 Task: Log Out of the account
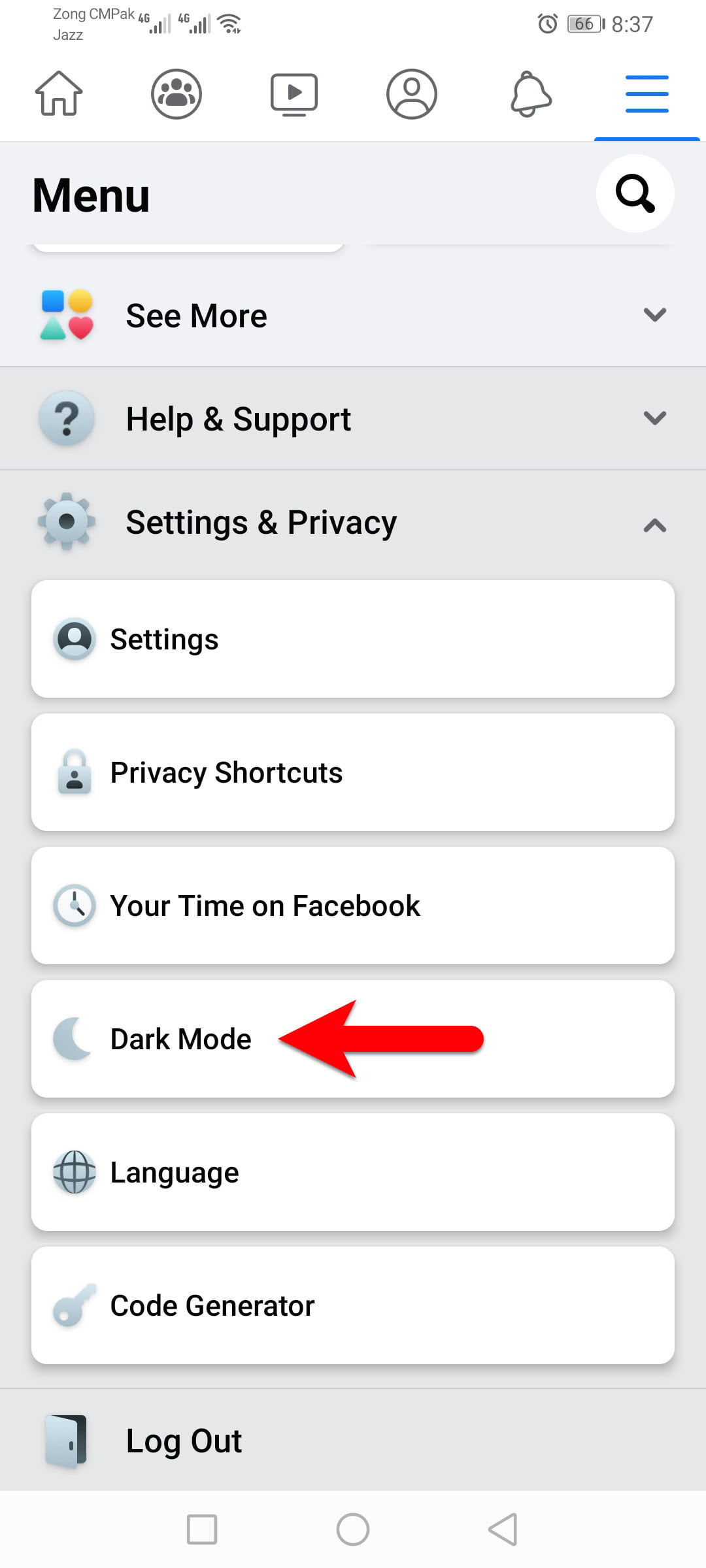click(x=353, y=1441)
